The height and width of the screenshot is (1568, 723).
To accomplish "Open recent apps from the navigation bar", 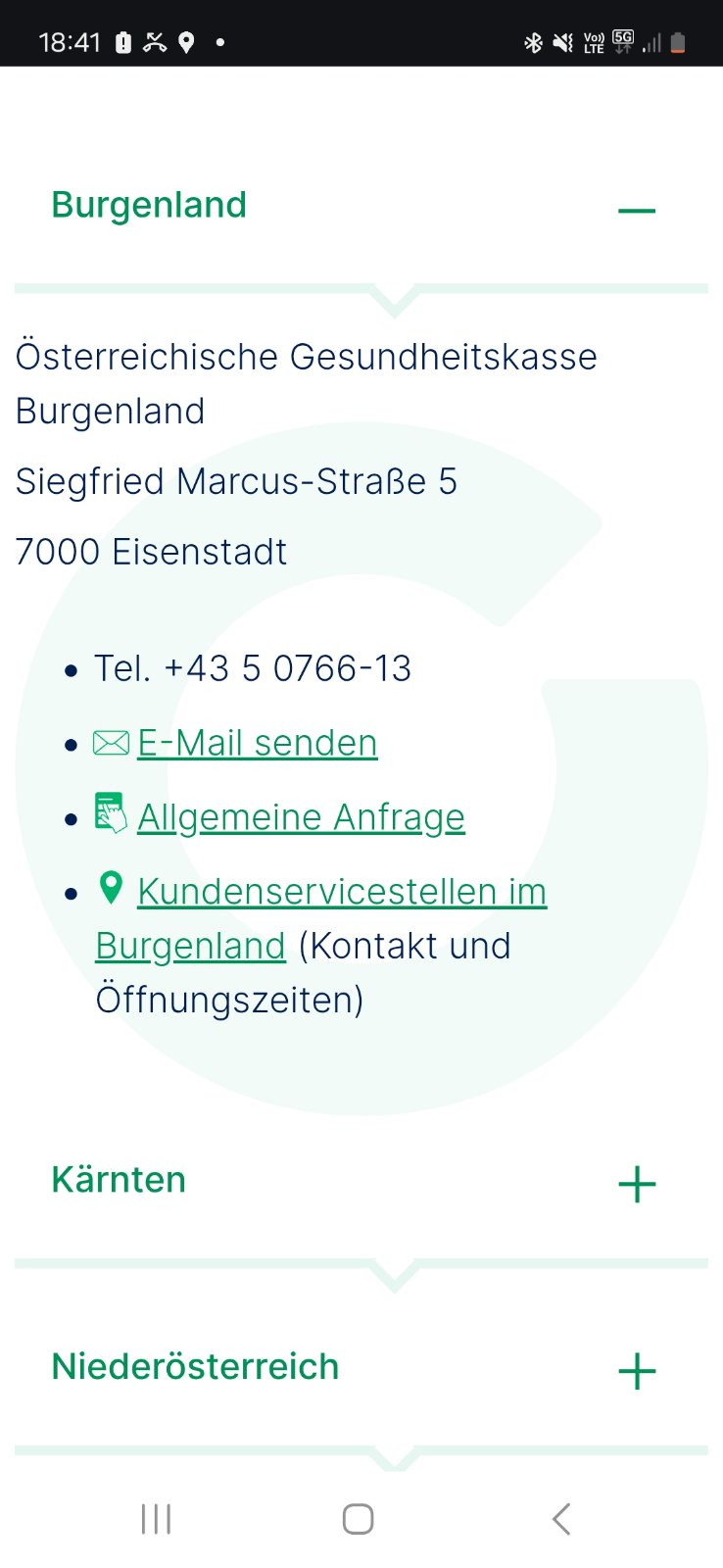I will pos(157,1519).
